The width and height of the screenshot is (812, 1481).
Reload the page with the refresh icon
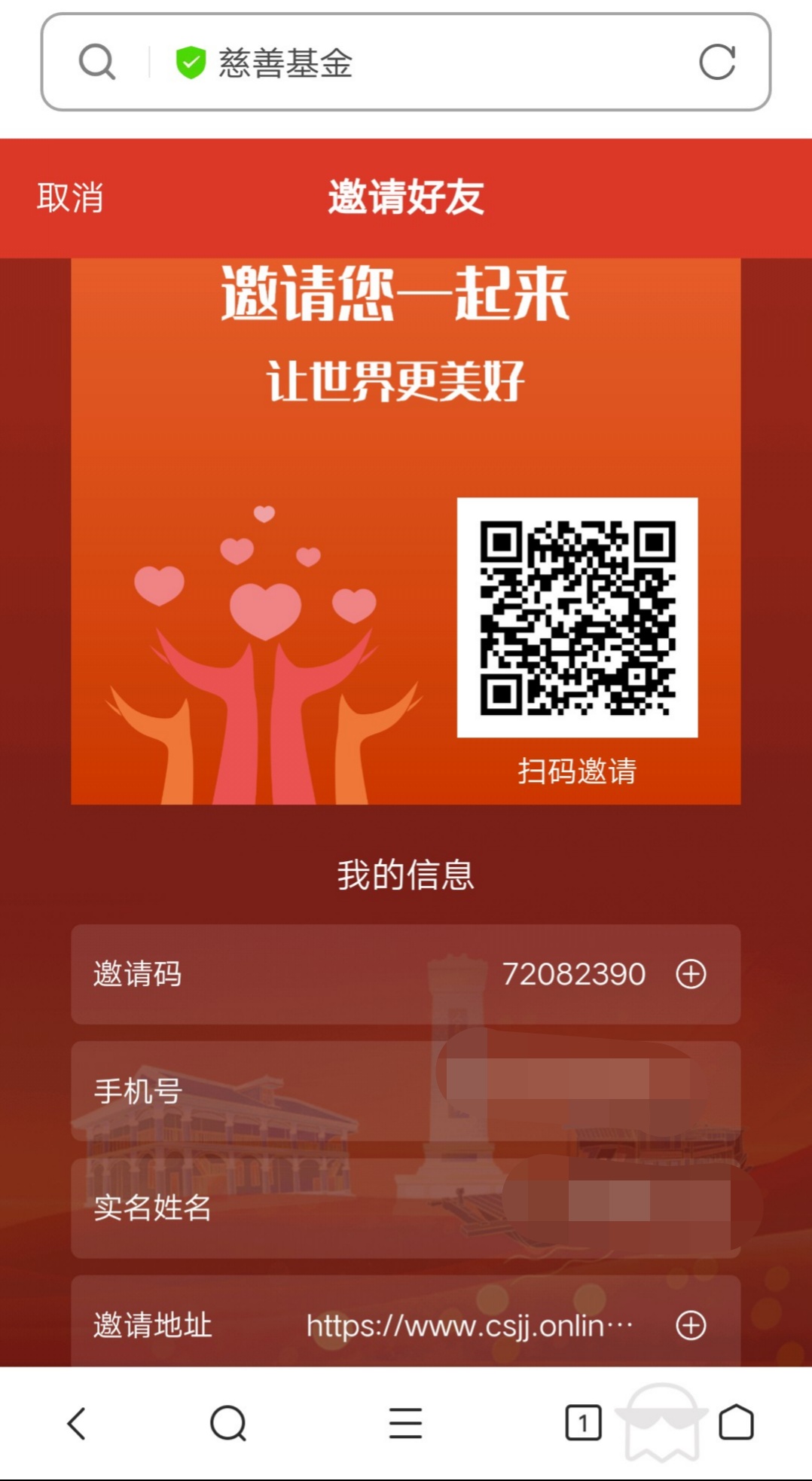(x=716, y=63)
